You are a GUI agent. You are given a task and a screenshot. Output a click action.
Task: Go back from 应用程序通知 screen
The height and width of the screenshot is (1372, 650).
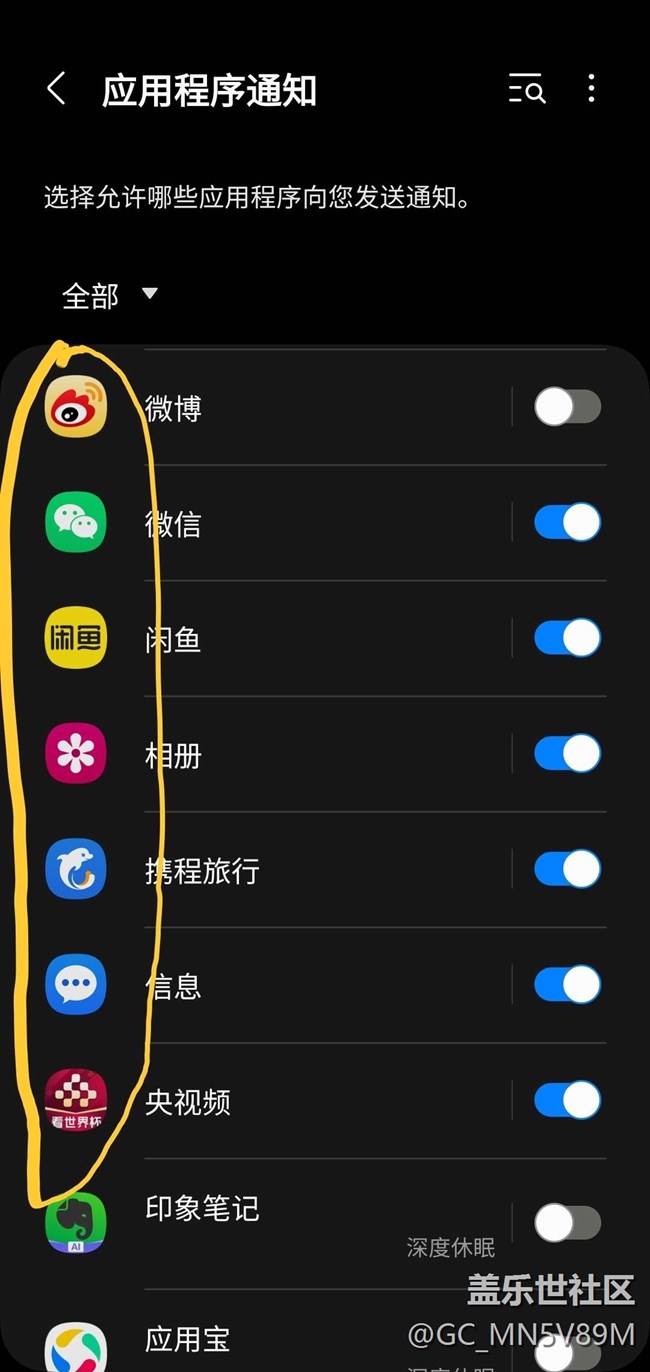point(57,90)
